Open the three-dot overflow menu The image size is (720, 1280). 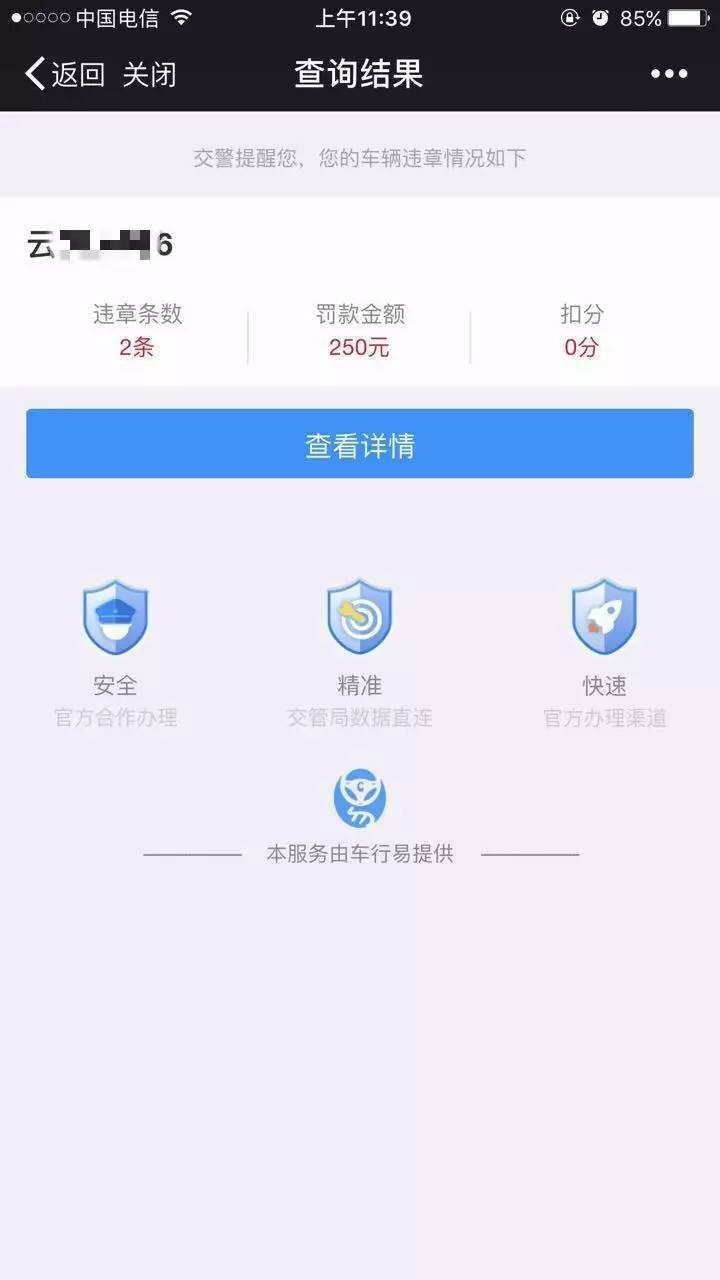669,74
